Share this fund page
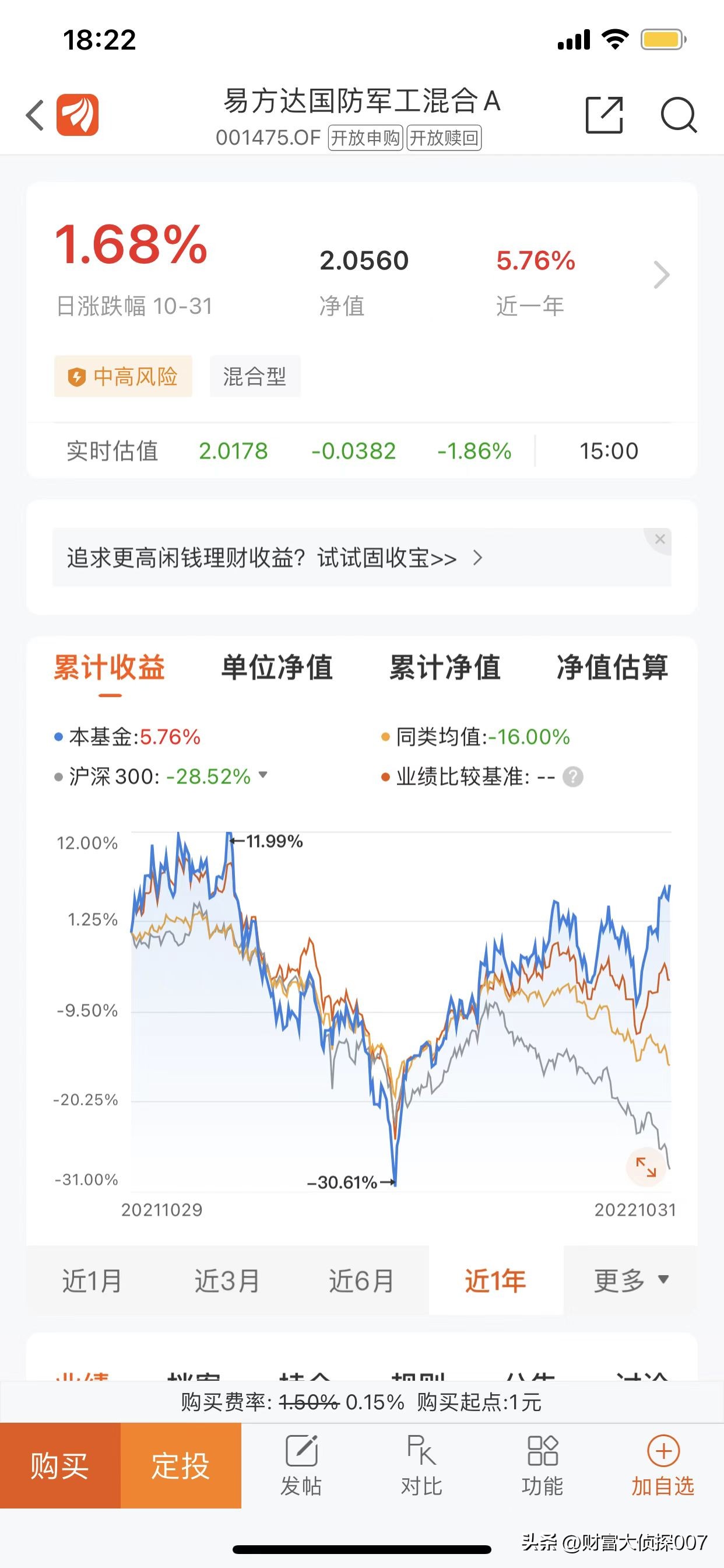The width and height of the screenshot is (724, 1568). pos(604,114)
